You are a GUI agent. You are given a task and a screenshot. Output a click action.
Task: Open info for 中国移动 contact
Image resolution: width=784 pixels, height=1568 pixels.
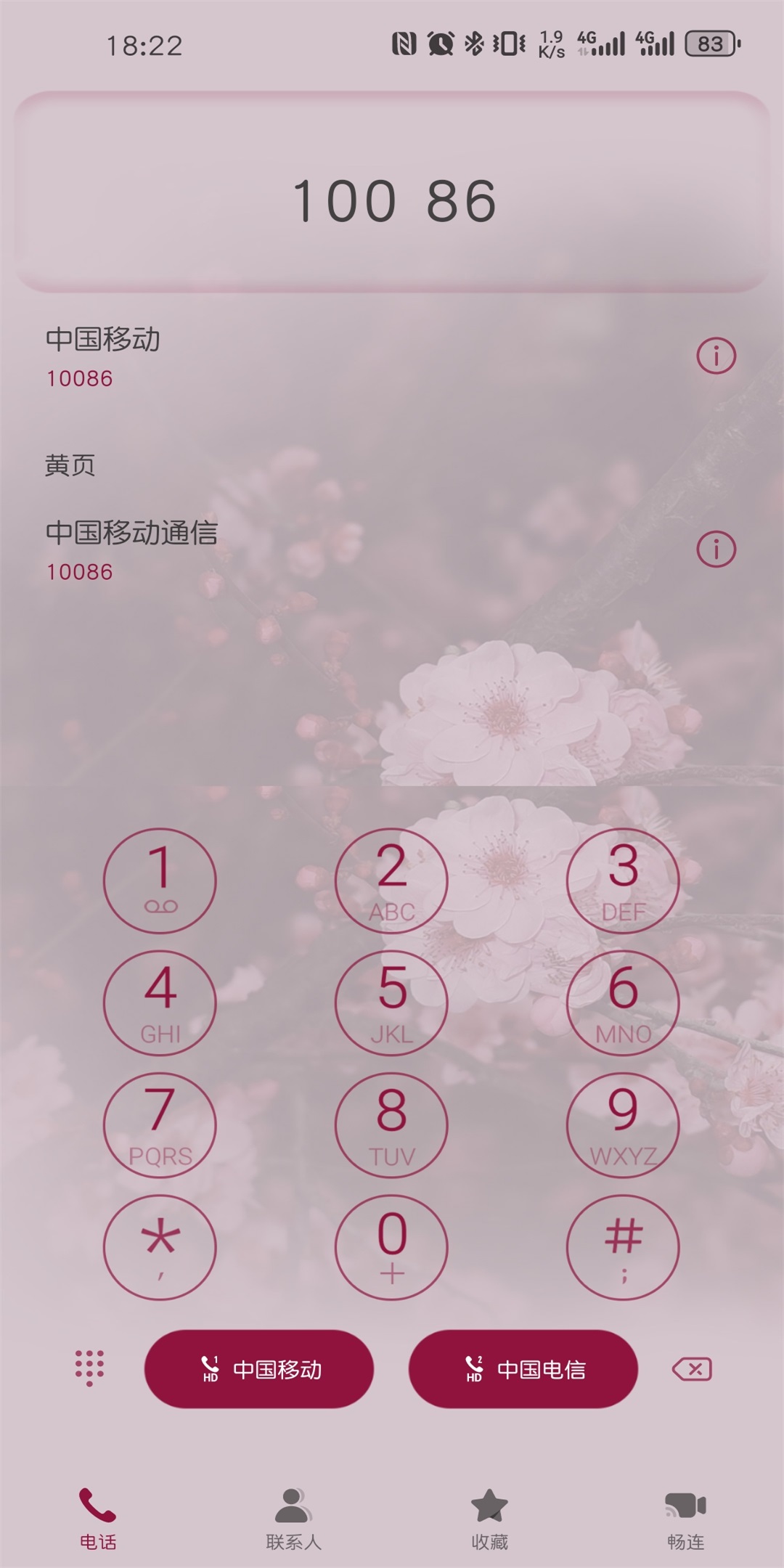point(716,356)
